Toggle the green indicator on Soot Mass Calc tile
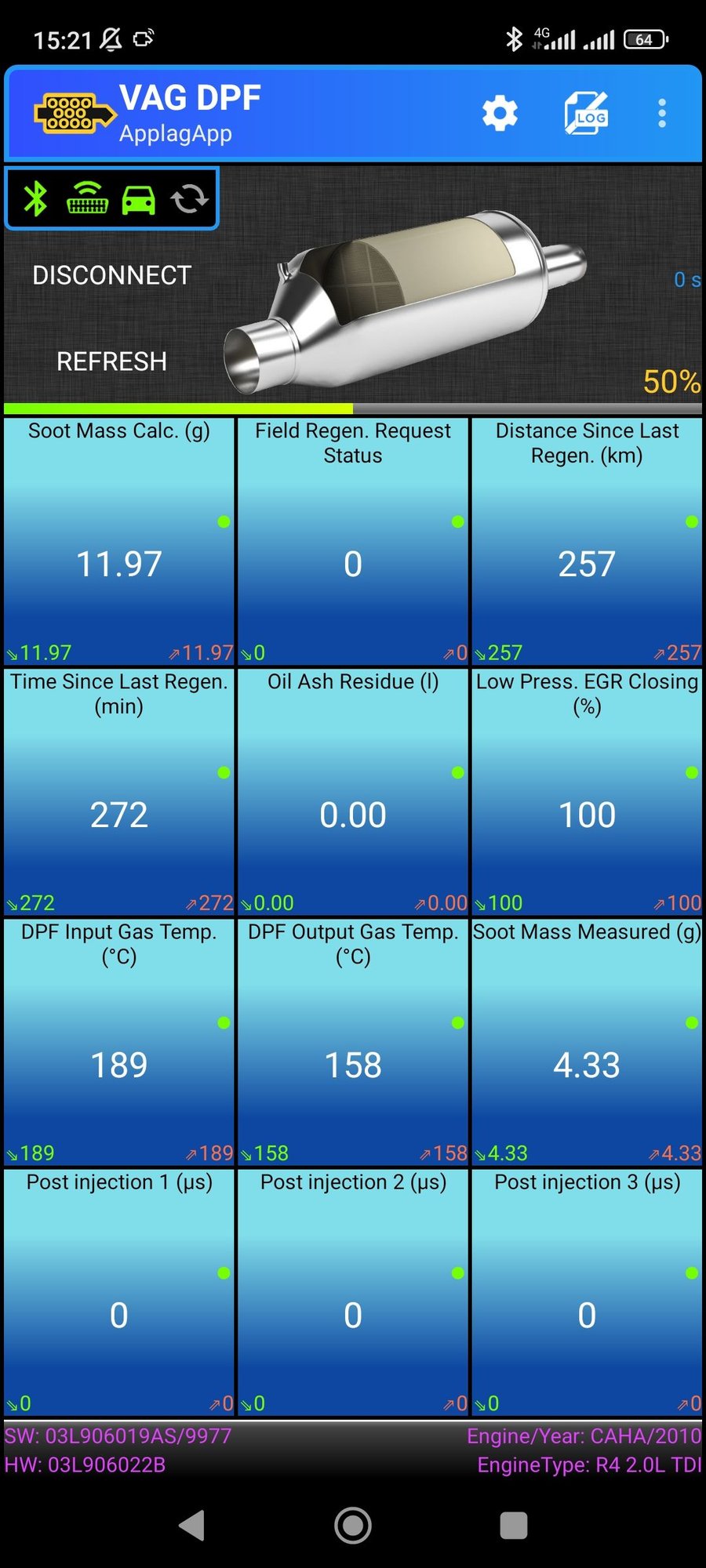 [224, 521]
